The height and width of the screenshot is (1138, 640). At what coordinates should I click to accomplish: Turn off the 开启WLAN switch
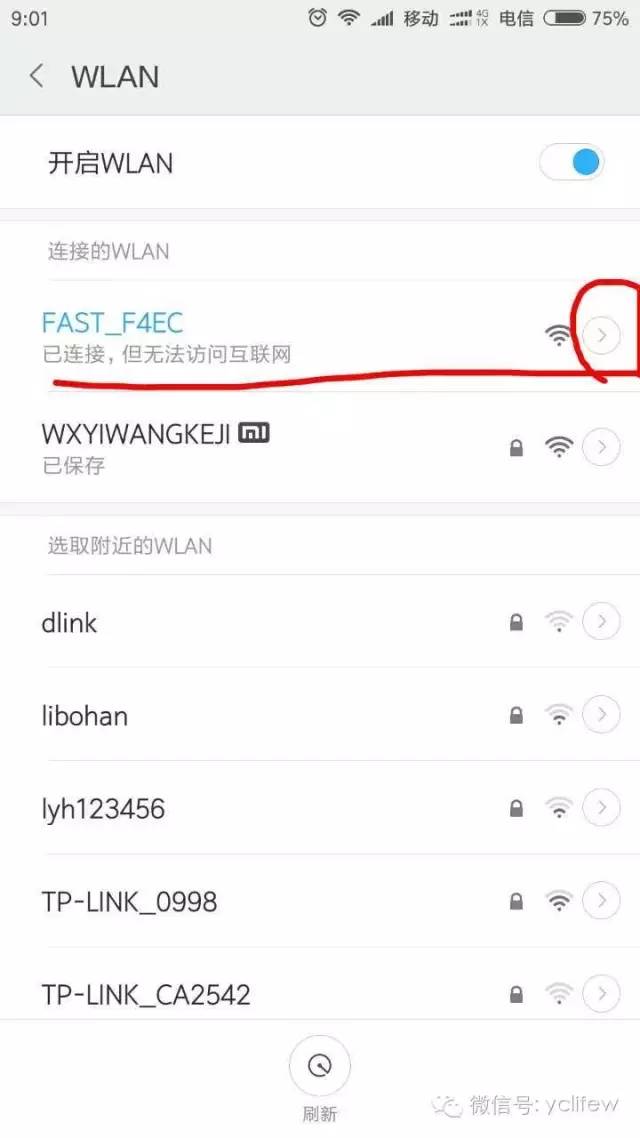[x=572, y=162]
